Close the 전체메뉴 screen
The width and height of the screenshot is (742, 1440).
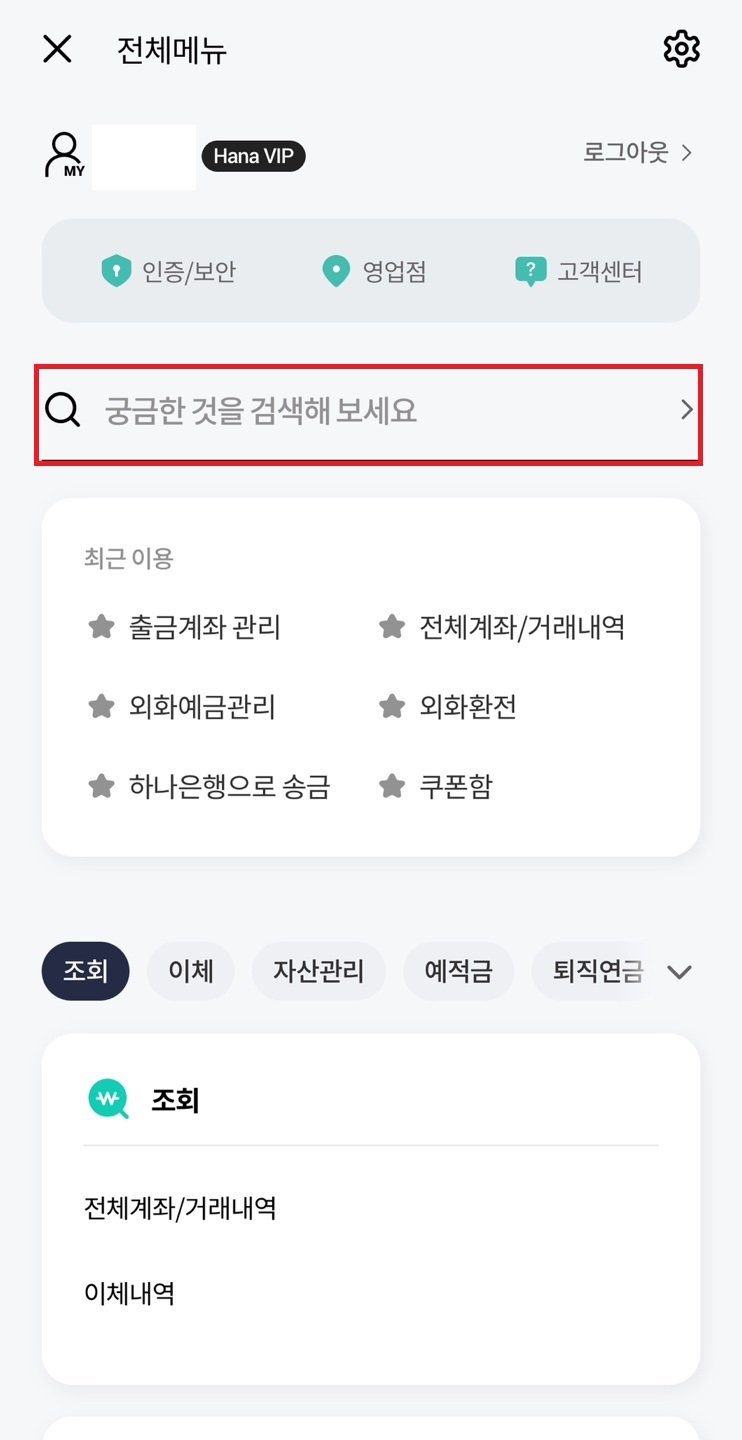57,49
